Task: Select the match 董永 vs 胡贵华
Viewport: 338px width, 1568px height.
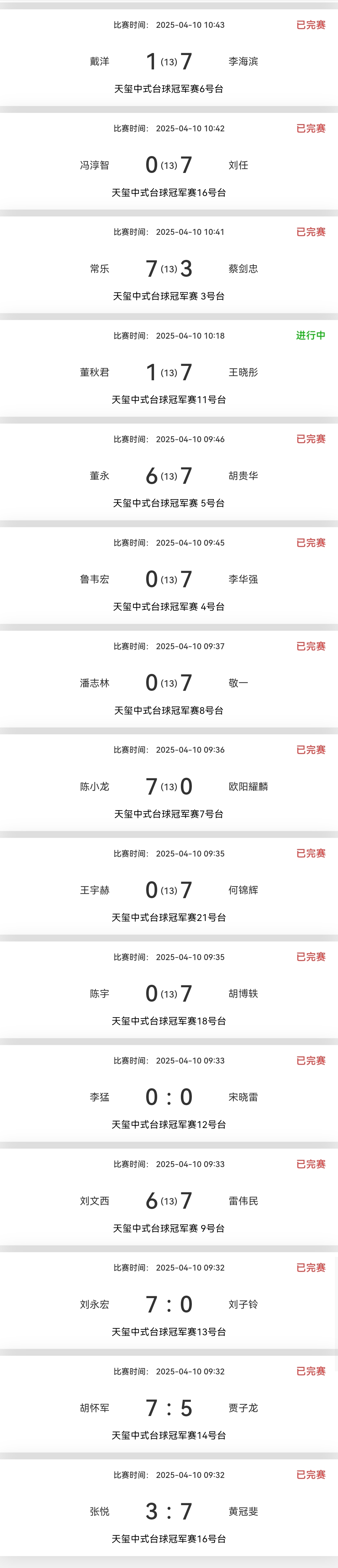Action: tap(169, 475)
